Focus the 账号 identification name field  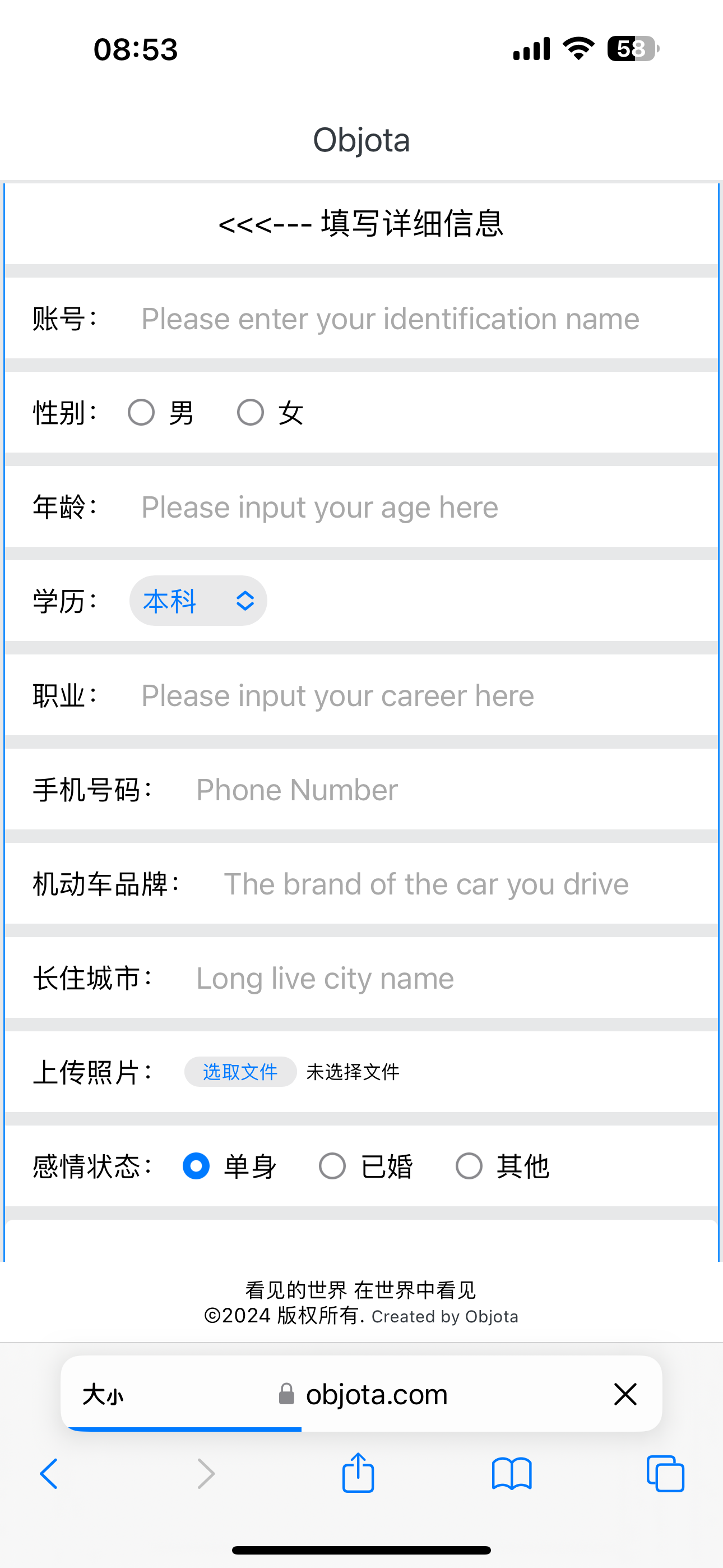[x=390, y=319]
